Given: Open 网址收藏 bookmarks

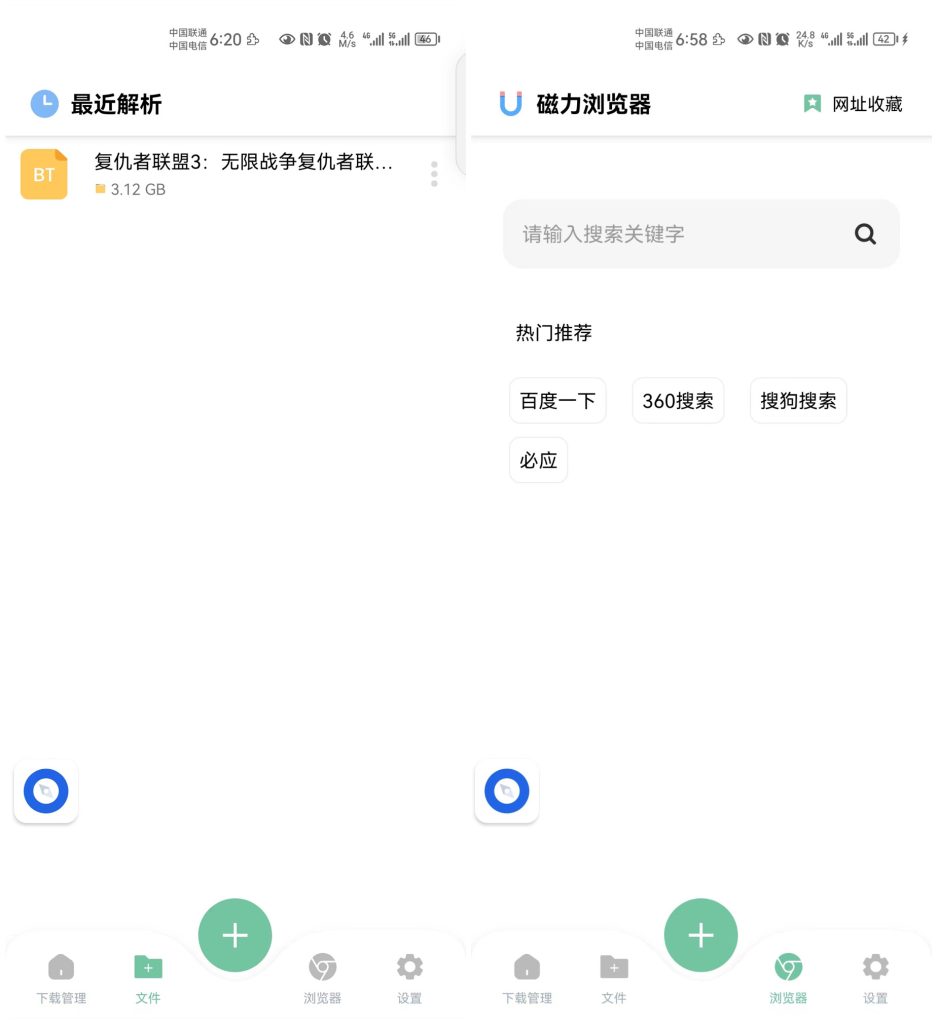Looking at the screenshot, I should 853,104.
